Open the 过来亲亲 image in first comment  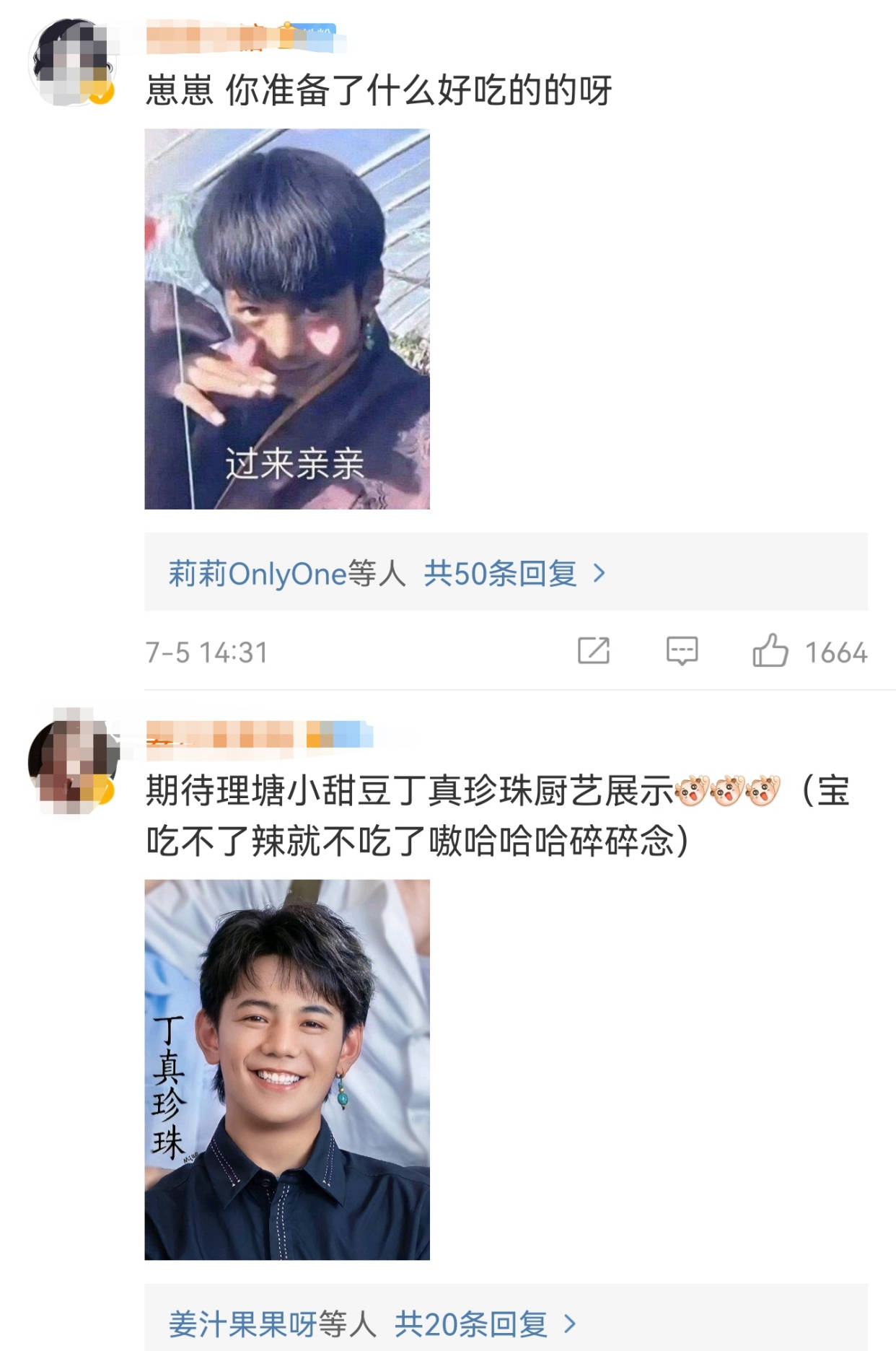pyautogui.click(x=287, y=319)
